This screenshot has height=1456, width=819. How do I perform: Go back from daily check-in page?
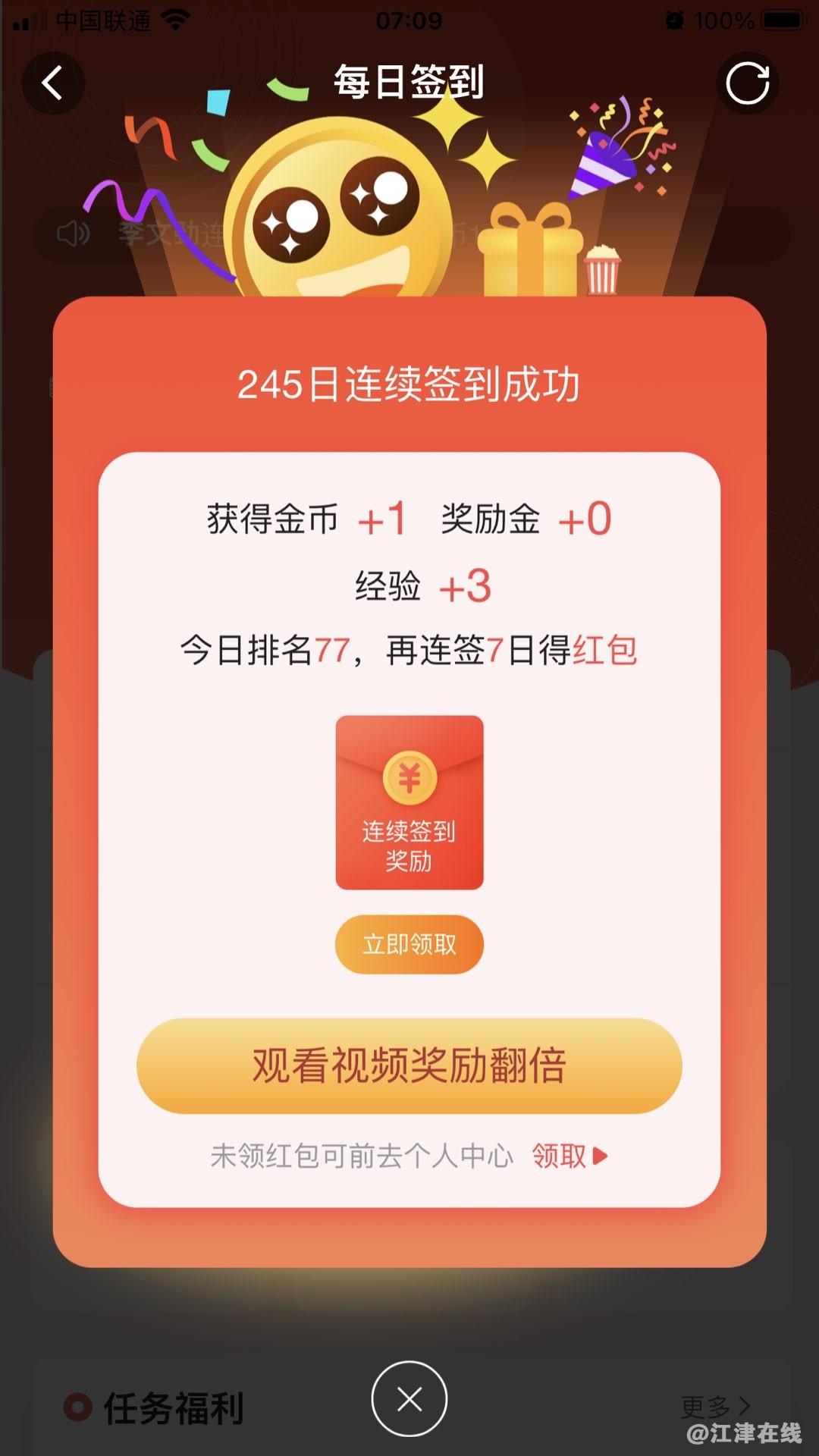click(x=52, y=83)
